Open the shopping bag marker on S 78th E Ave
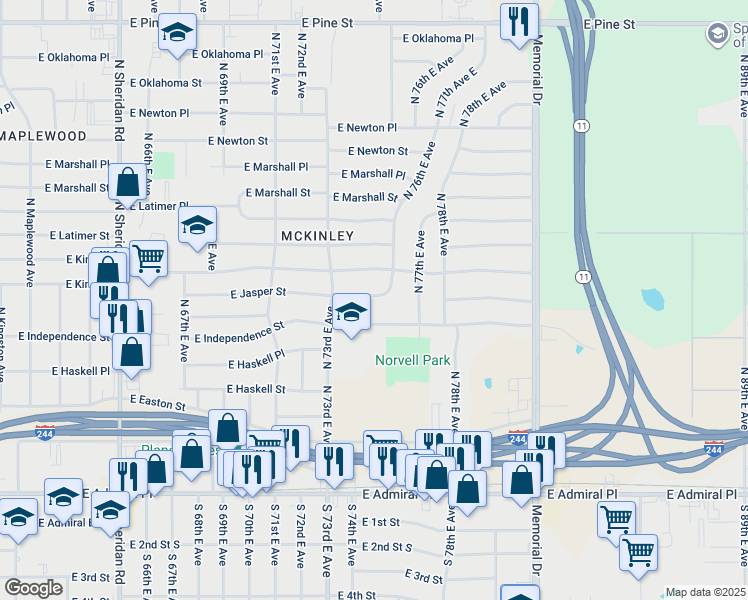The height and width of the screenshot is (600, 748). click(467, 488)
